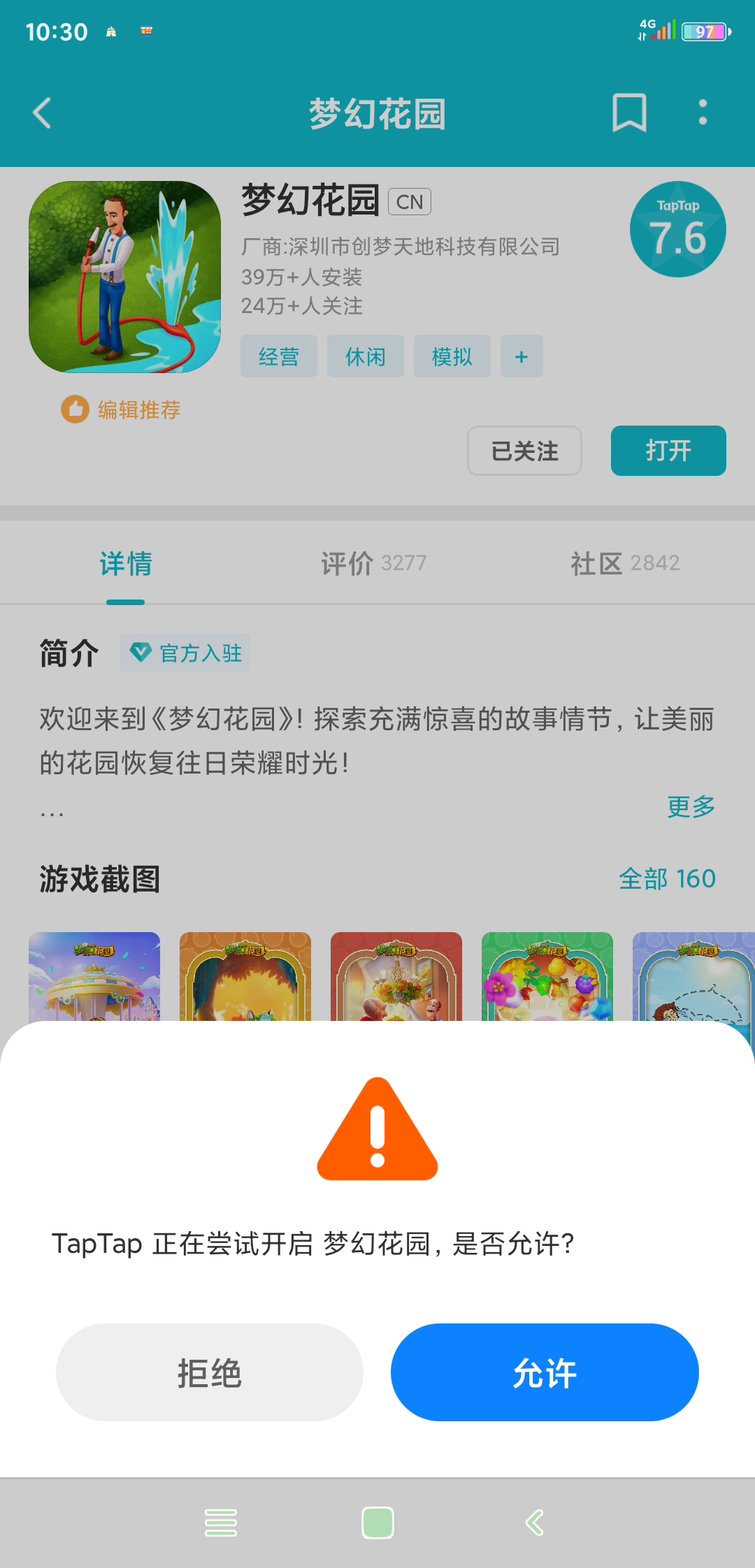Tap 允许 to allow opening the game
Screen dimensions: 755x1568
545,1372
